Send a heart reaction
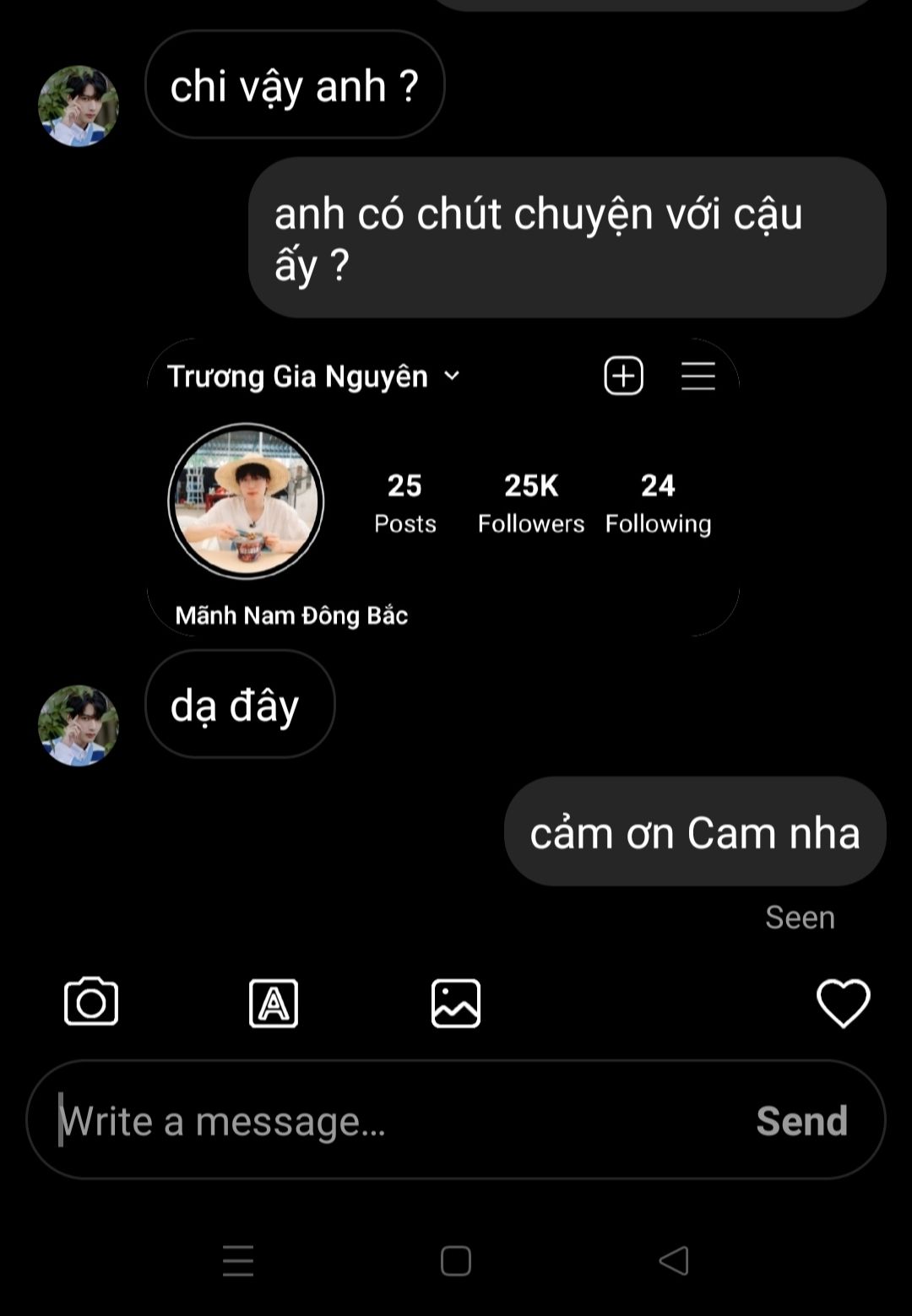The height and width of the screenshot is (1316, 912). [843, 1003]
